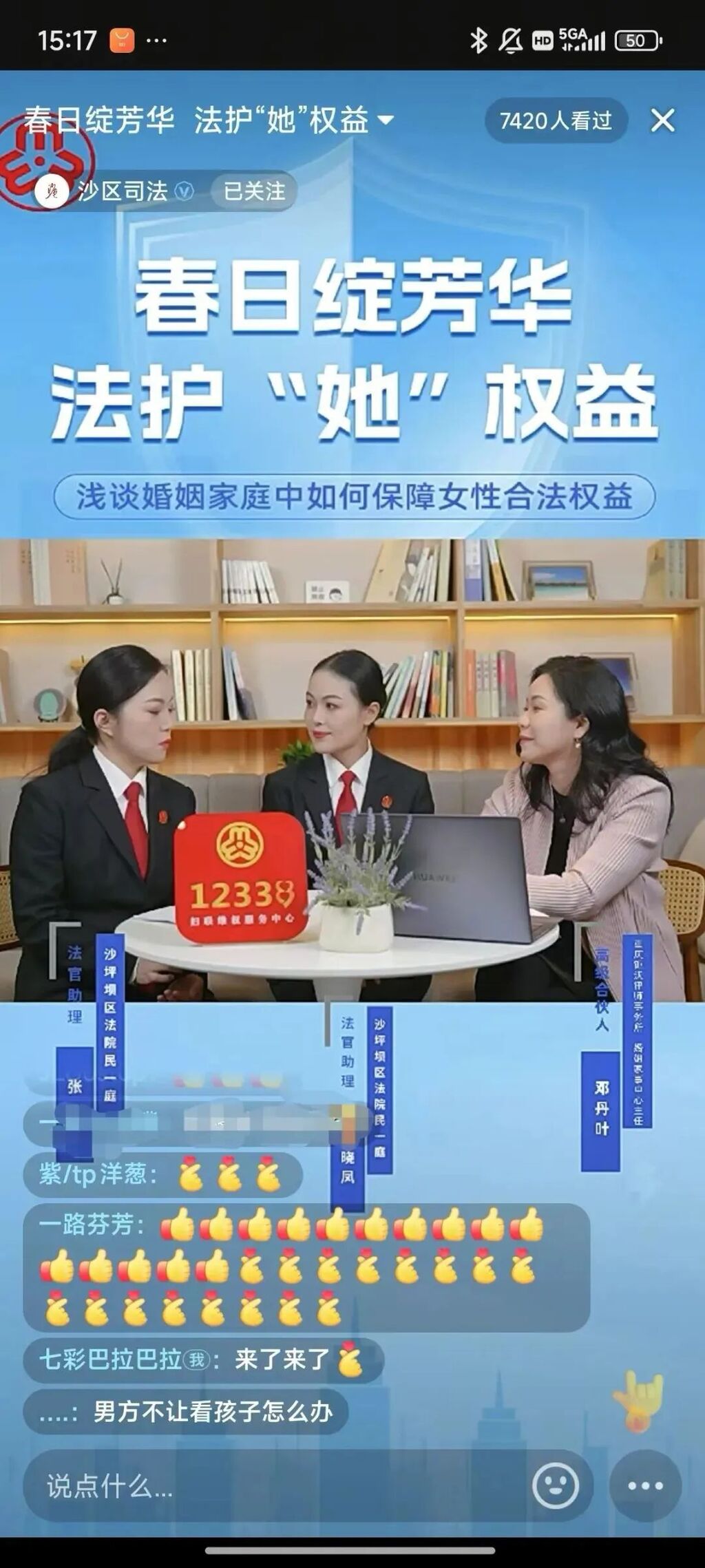The height and width of the screenshot is (1568, 705).
Task: Tap 一路芬芳's comment
Action: point(306,1267)
